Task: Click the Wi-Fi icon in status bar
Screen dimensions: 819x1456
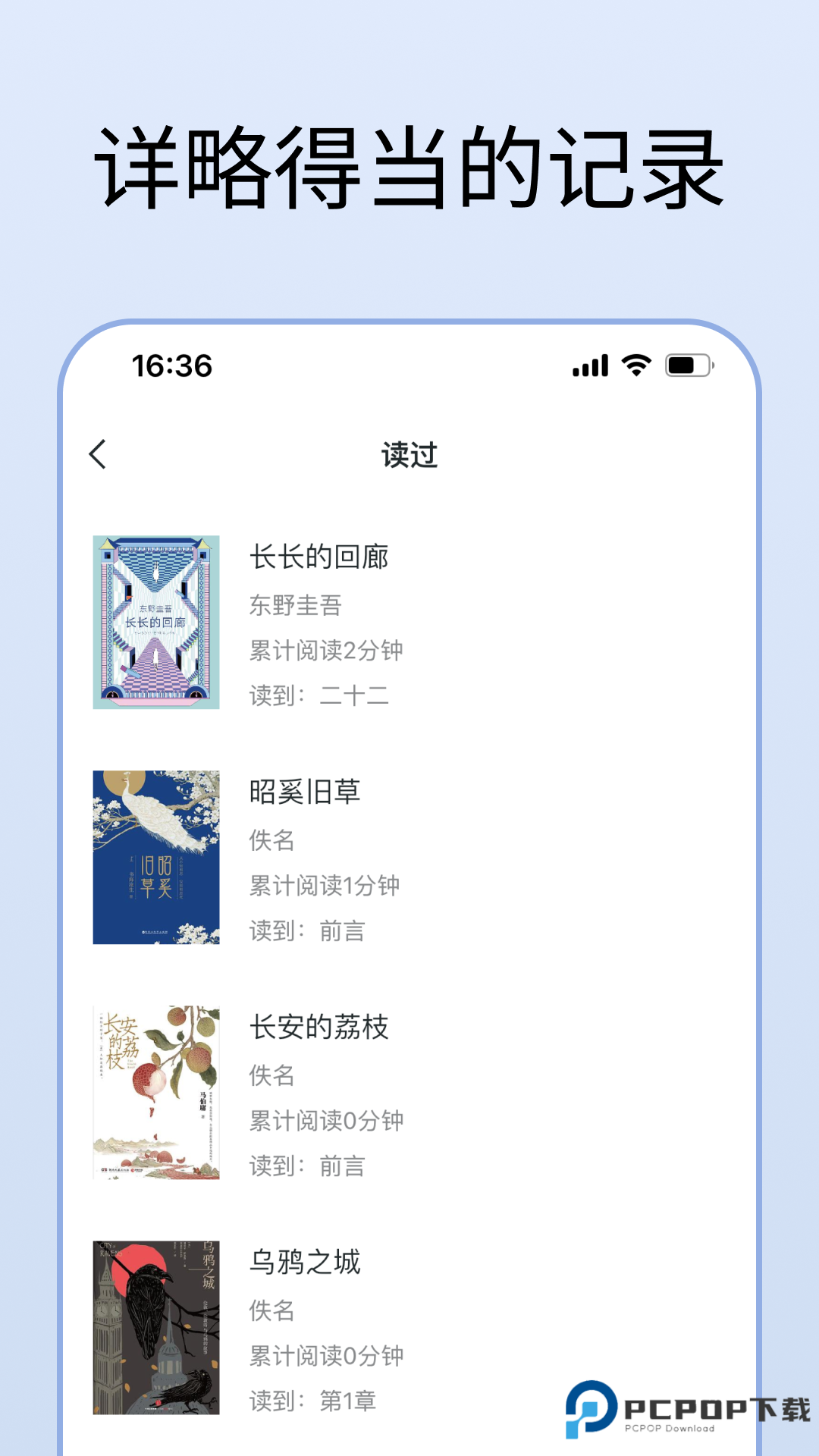Action: tap(635, 366)
